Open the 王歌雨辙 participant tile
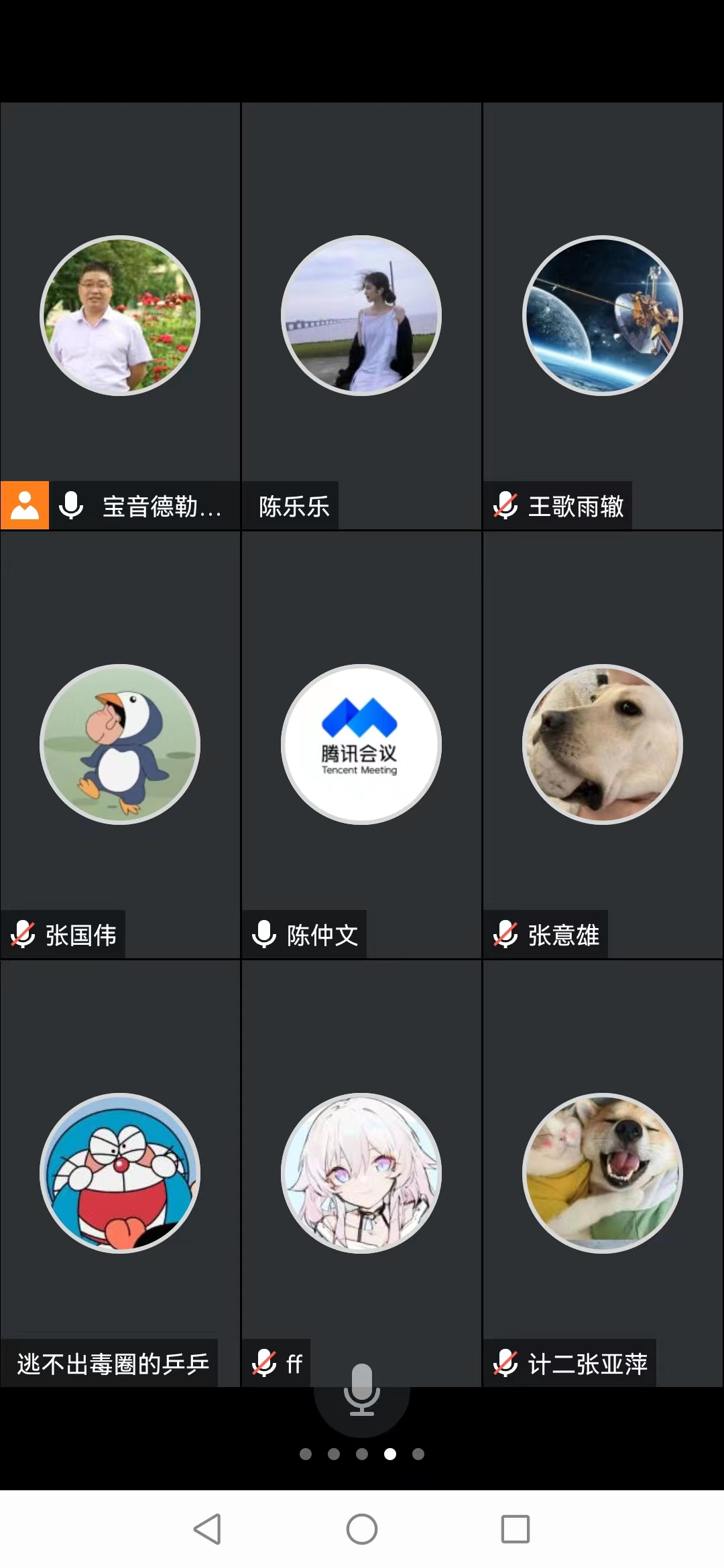This screenshot has width=724, height=1568. click(603, 316)
